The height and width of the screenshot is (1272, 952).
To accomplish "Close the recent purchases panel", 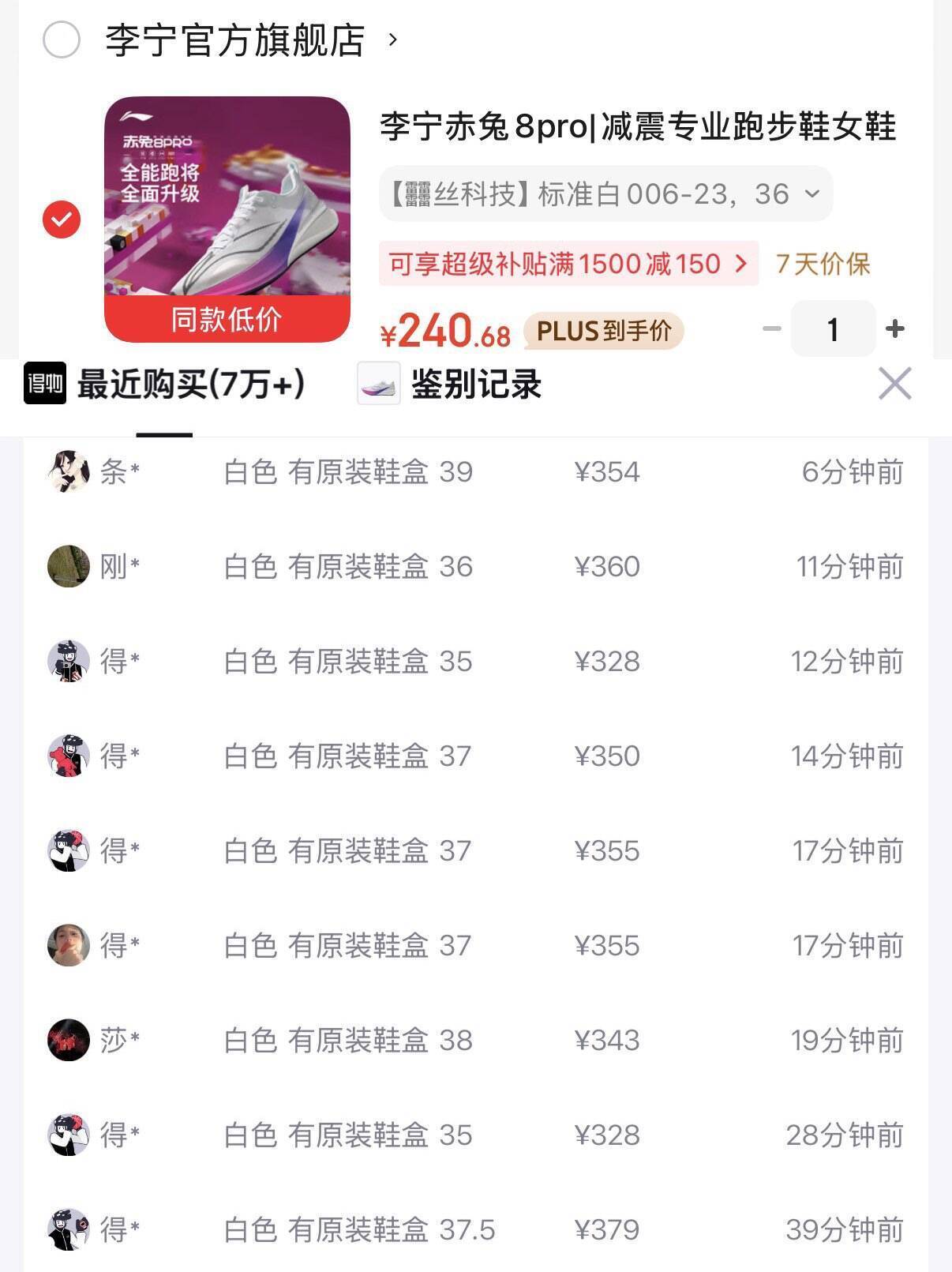I will [894, 385].
